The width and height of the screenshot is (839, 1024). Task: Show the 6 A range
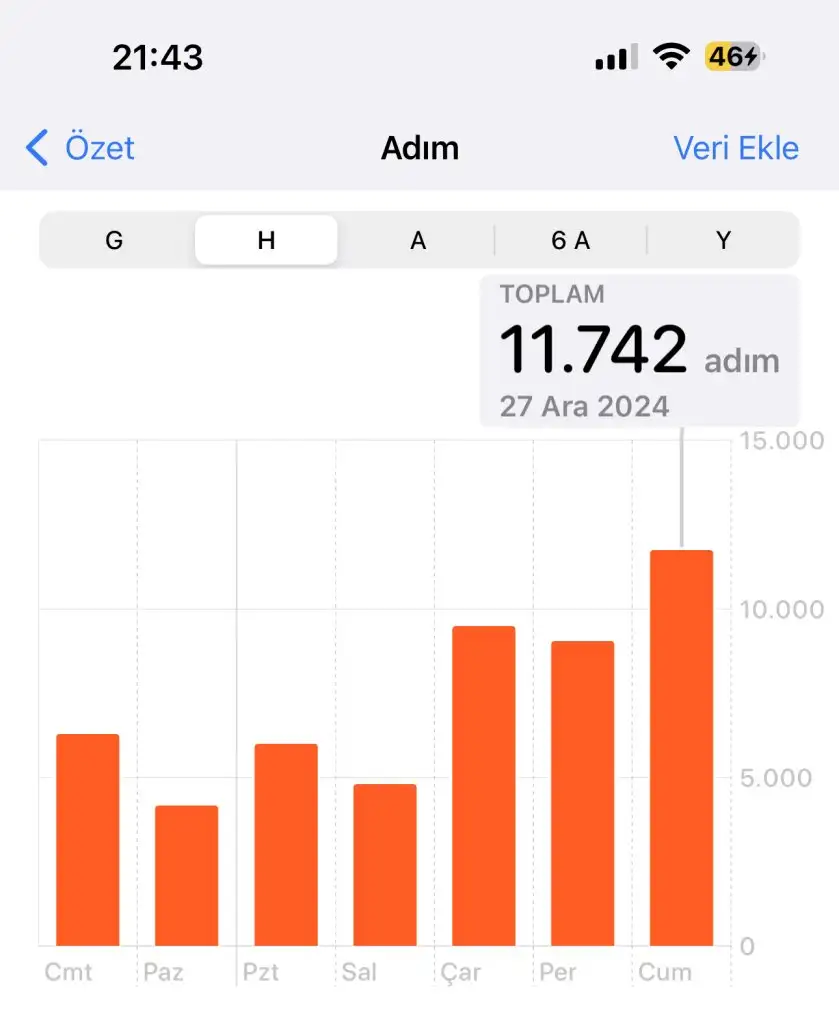(x=570, y=240)
